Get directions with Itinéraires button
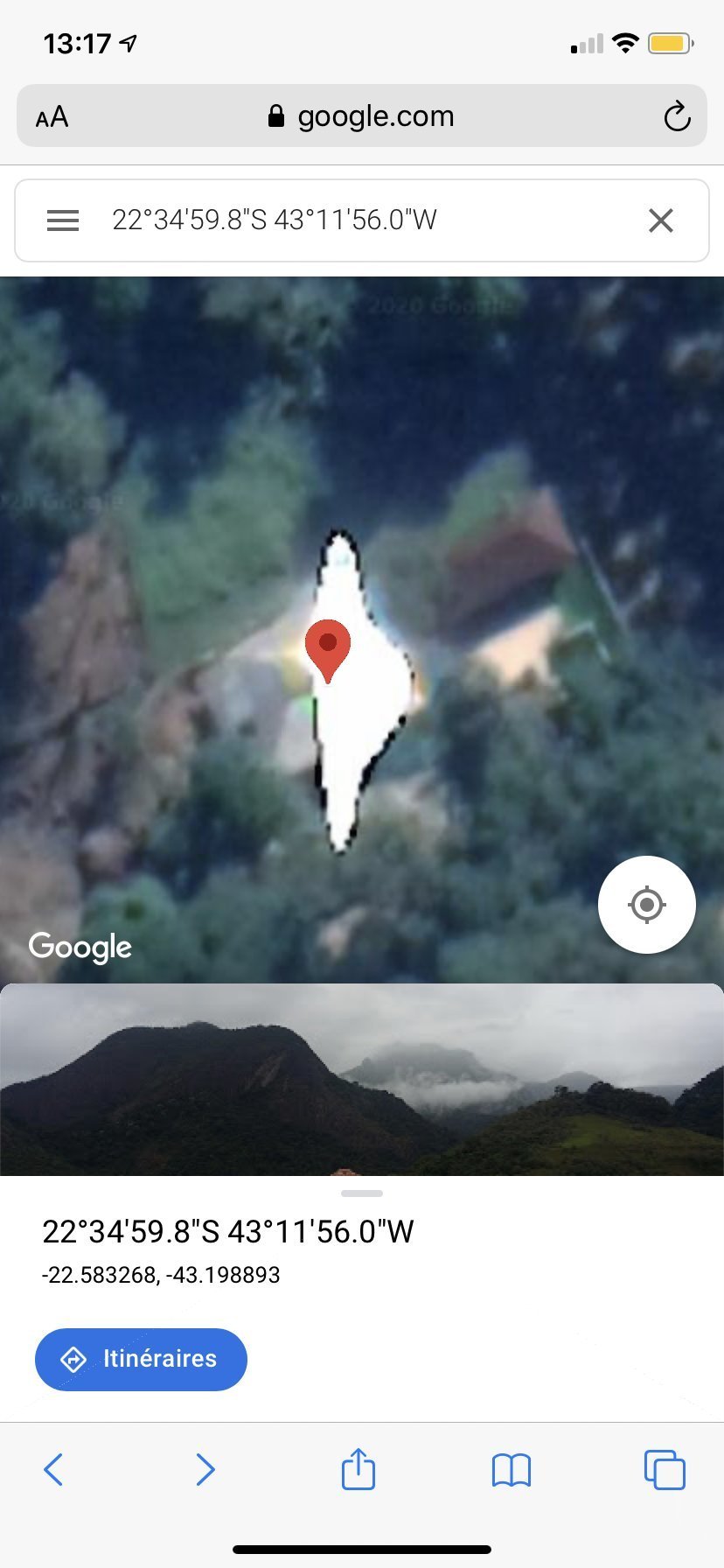This screenshot has height=1568, width=724. [141, 1359]
